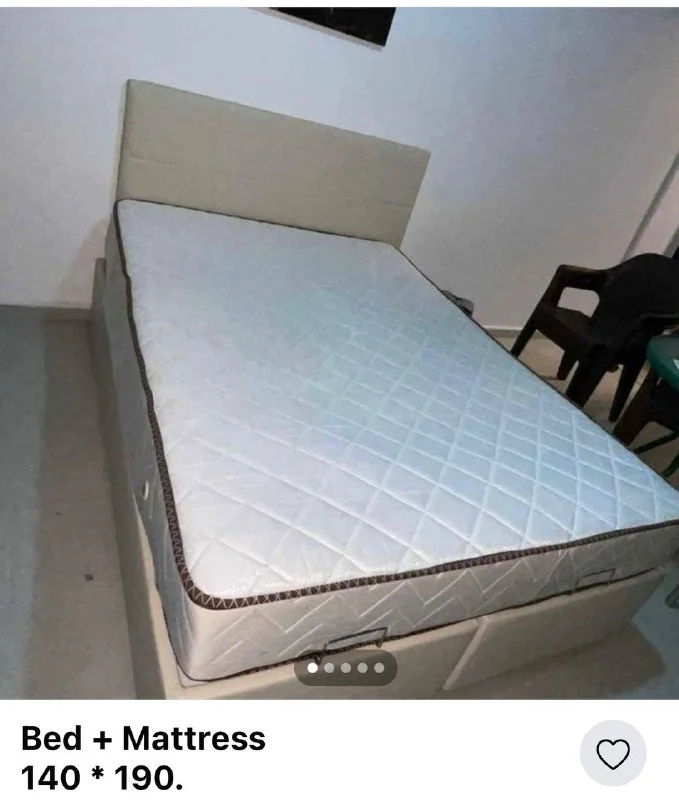Tap the photo carousel page indicator dots

(x=345, y=667)
